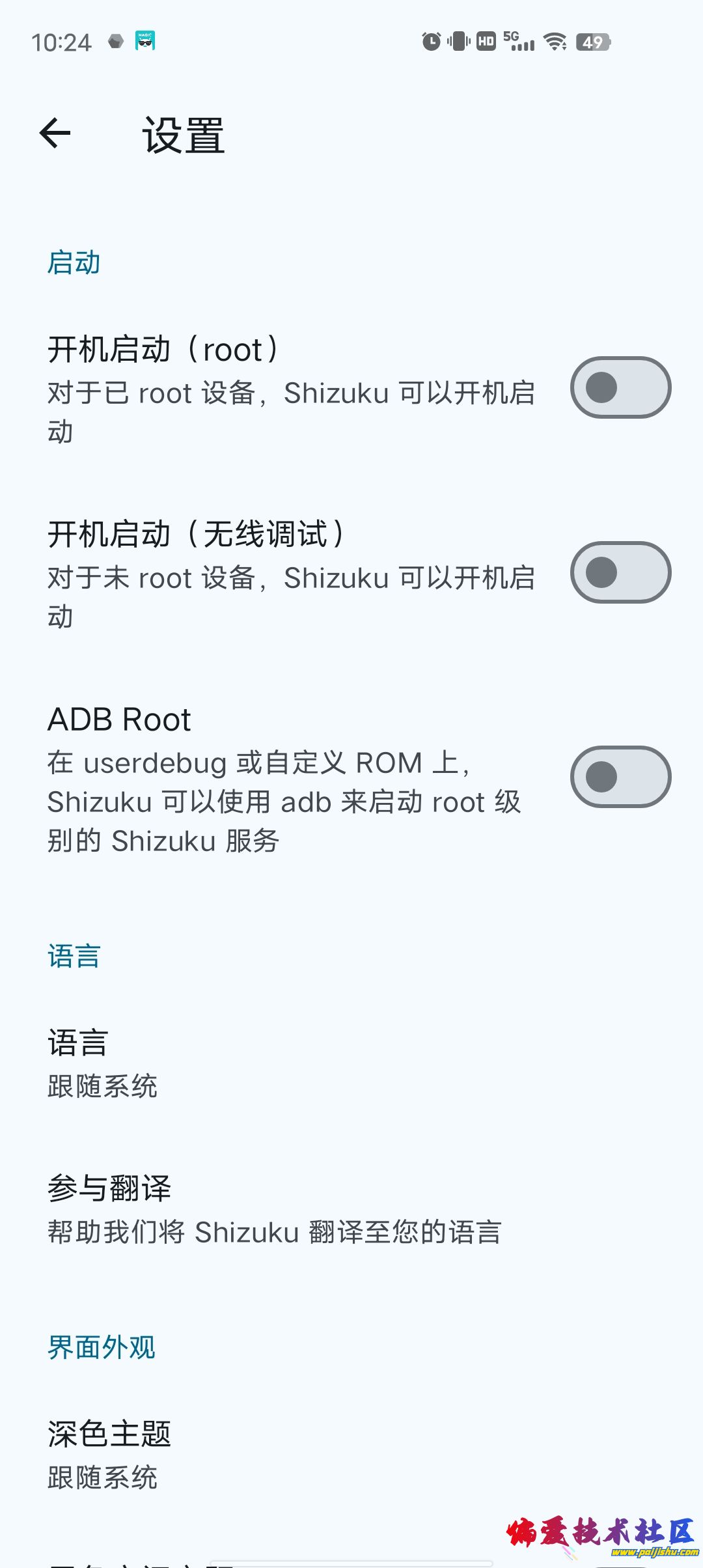Image resolution: width=703 pixels, height=1568 pixels.
Task: Toggle the 开机启动（无线调试）switch
Action: coord(620,572)
